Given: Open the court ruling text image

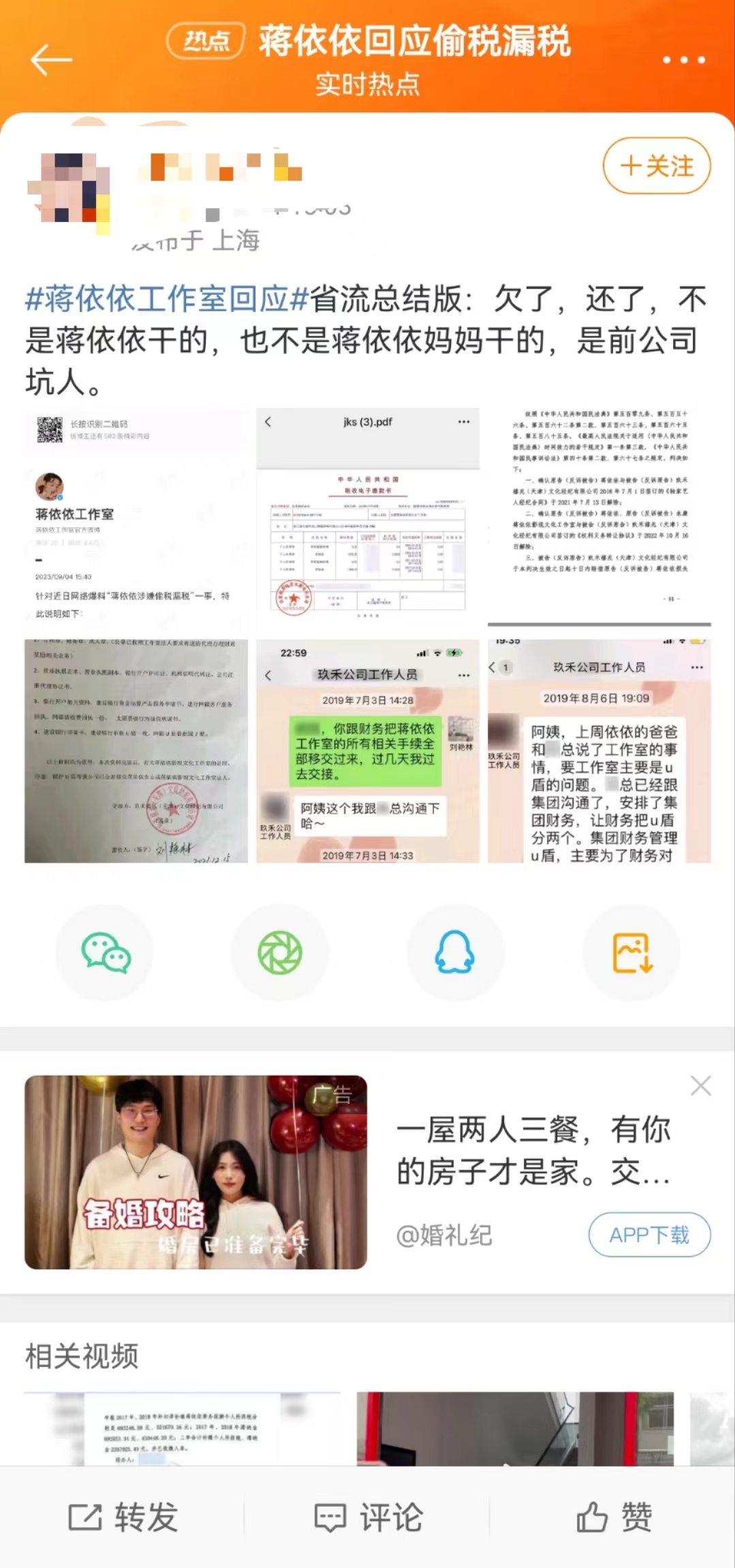Looking at the screenshot, I should (599, 517).
